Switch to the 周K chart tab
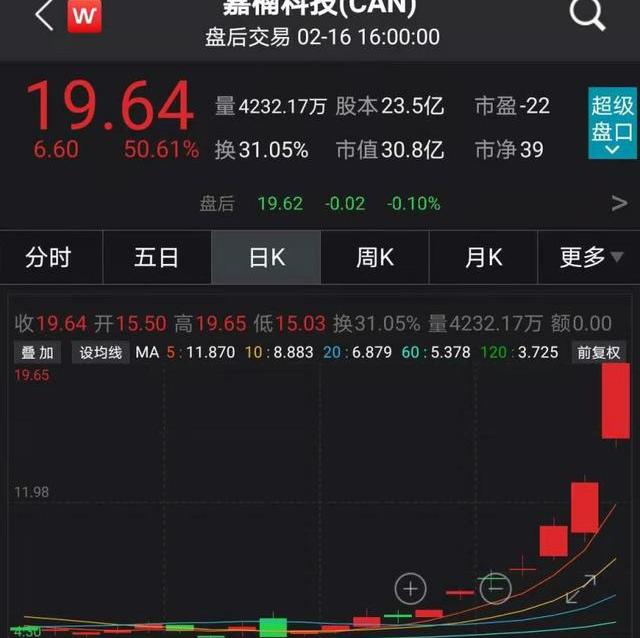The height and width of the screenshot is (638, 640). click(x=375, y=258)
